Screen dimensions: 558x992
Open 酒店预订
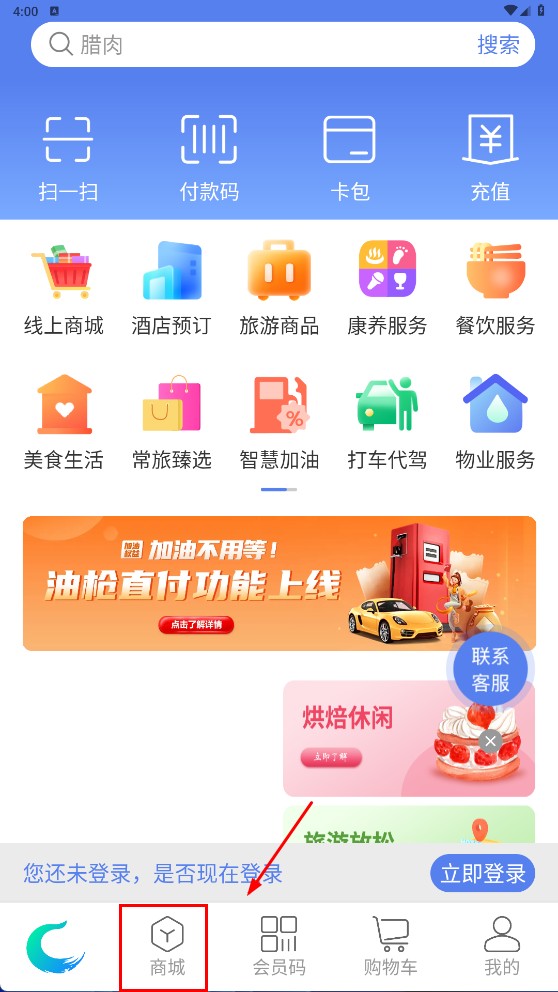[x=171, y=288]
